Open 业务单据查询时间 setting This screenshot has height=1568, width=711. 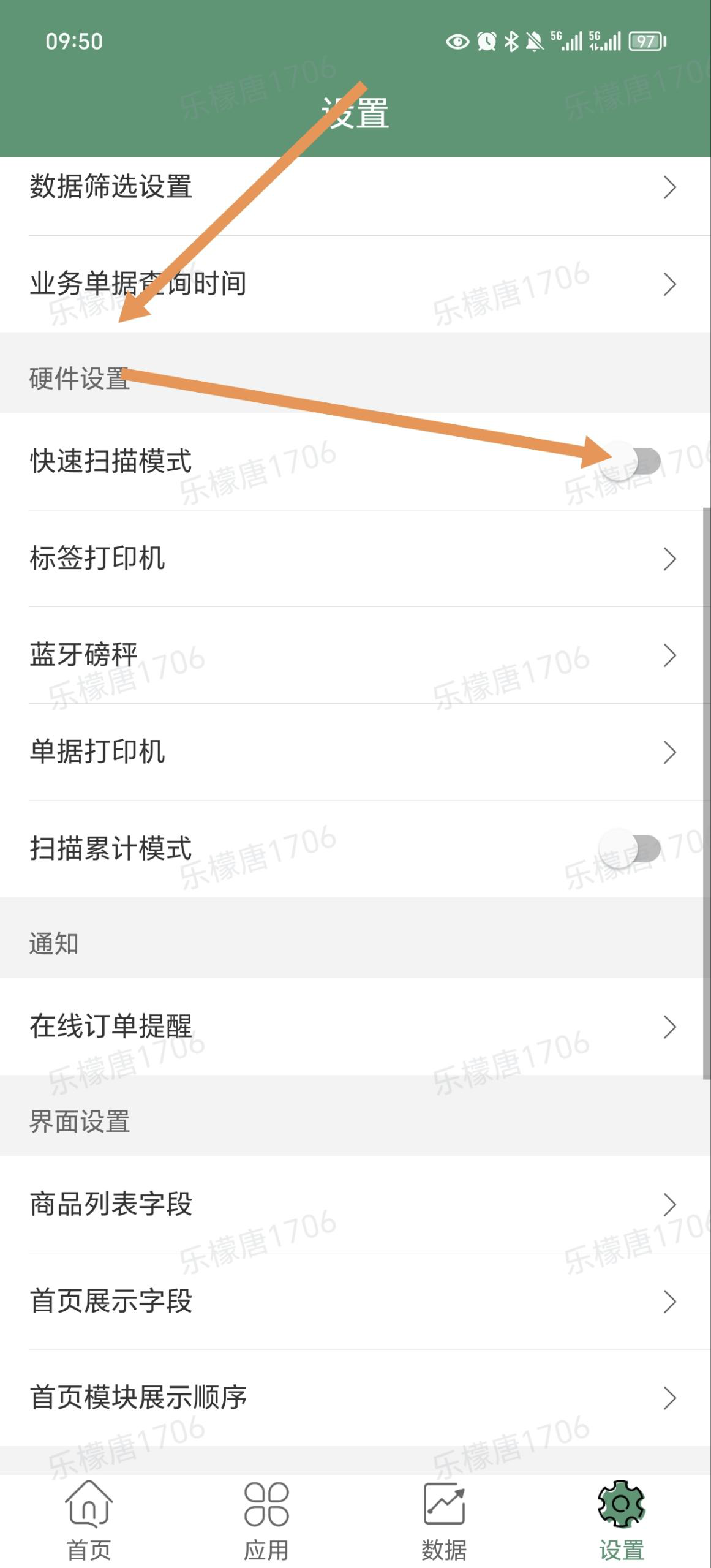tap(355, 284)
